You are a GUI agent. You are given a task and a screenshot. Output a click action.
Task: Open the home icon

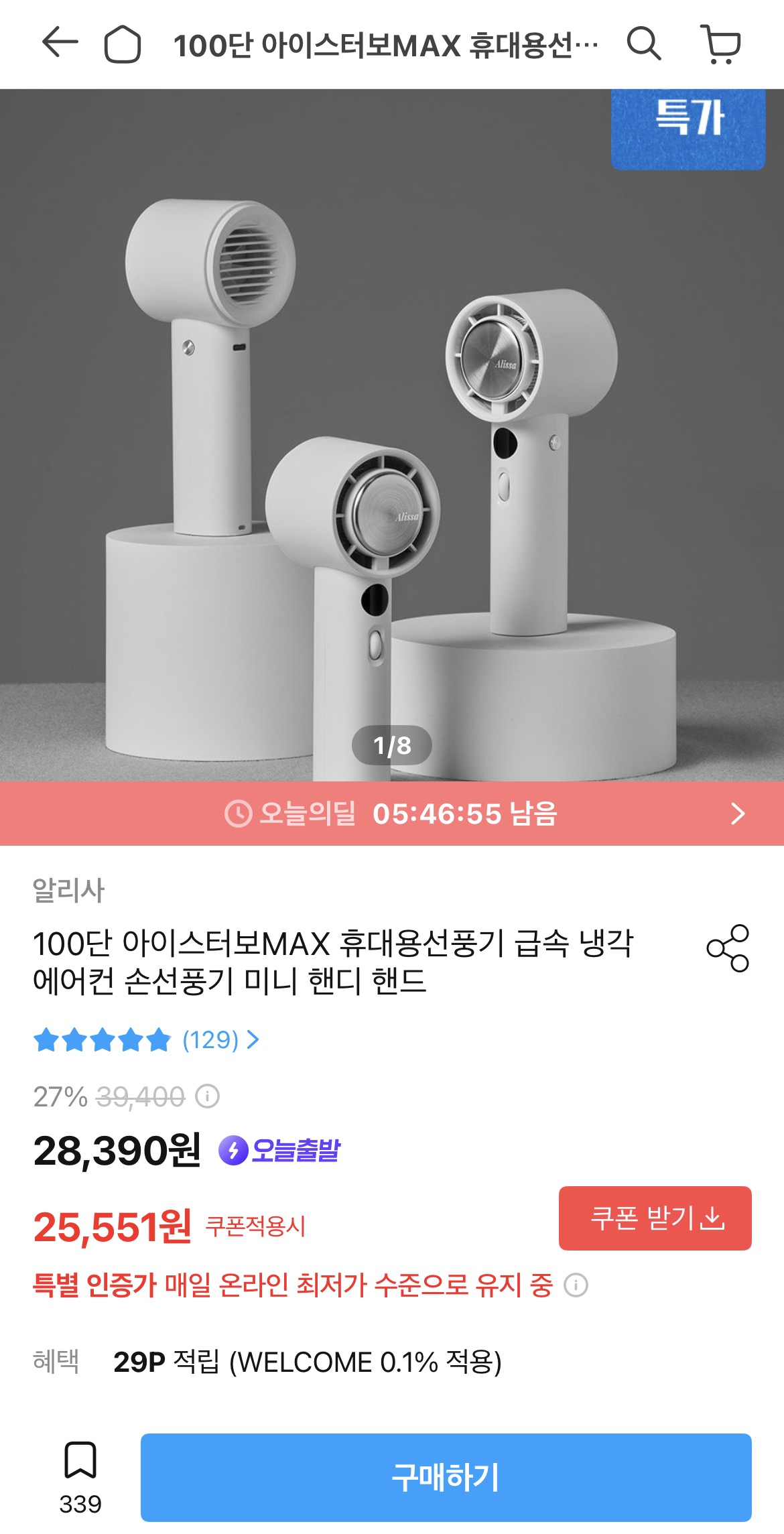(123, 45)
